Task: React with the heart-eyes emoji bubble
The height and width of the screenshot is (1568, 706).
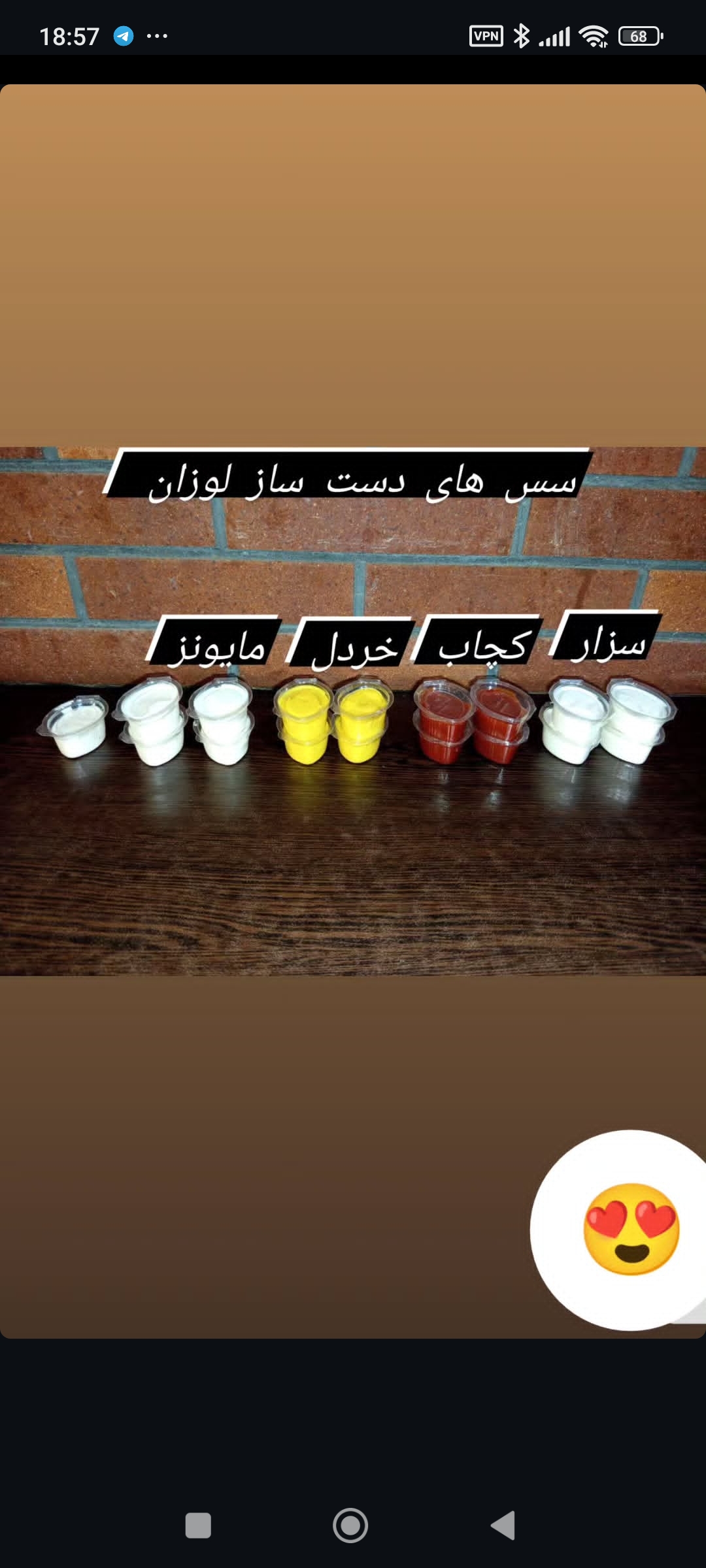Action: (630, 1228)
